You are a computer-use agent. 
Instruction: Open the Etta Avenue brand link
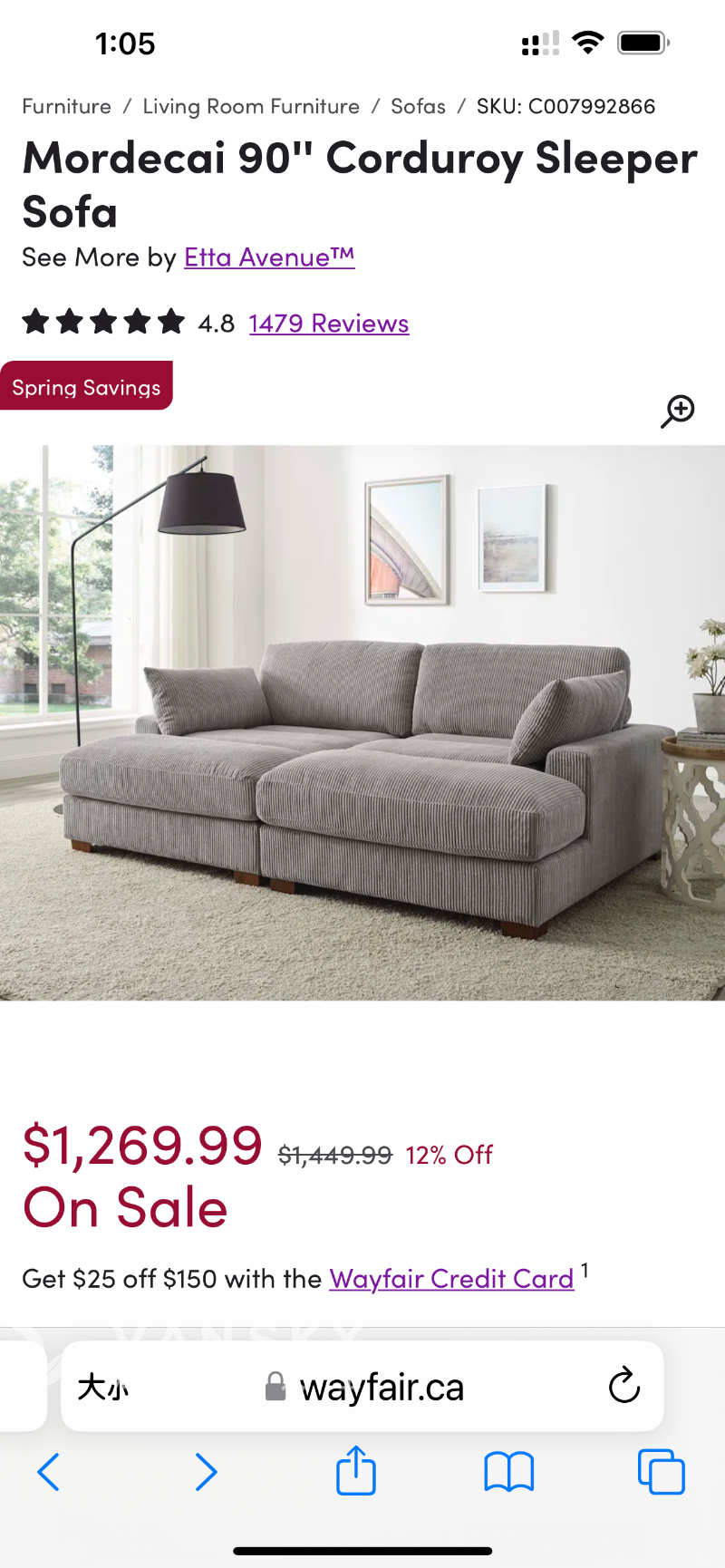[269, 257]
